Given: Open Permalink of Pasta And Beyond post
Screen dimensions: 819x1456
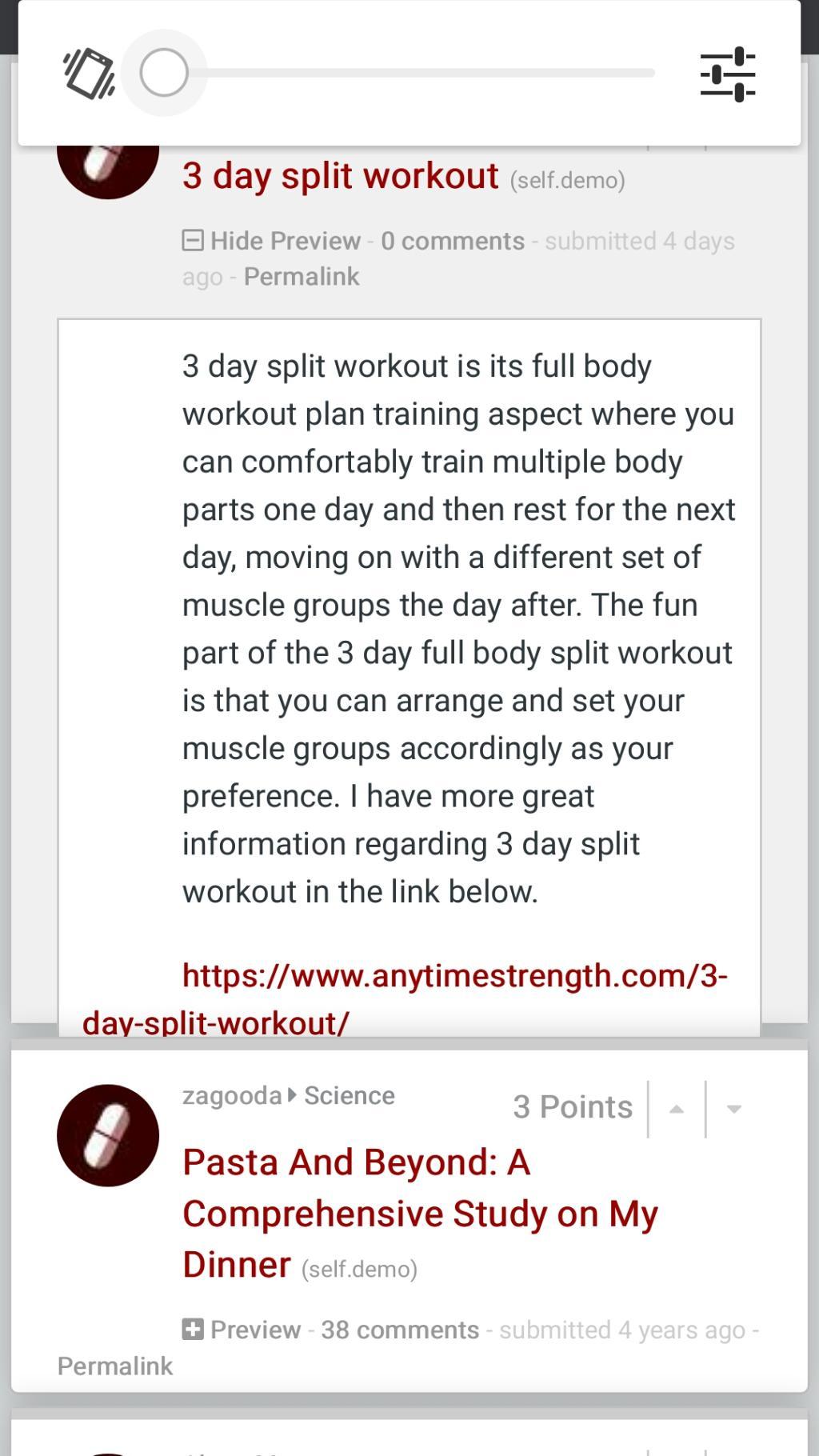Looking at the screenshot, I should click(115, 1366).
